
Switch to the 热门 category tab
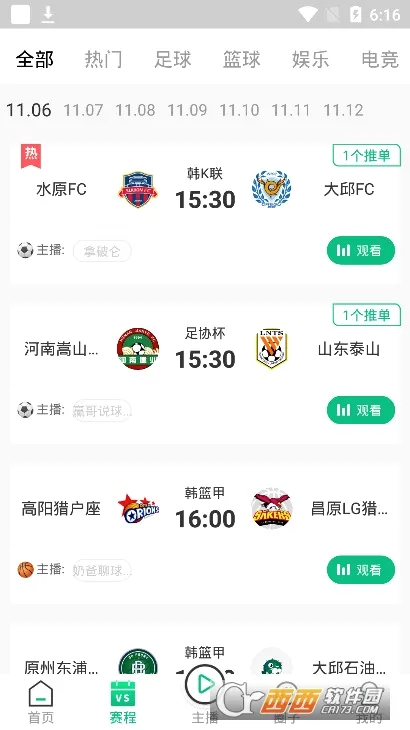click(x=103, y=59)
